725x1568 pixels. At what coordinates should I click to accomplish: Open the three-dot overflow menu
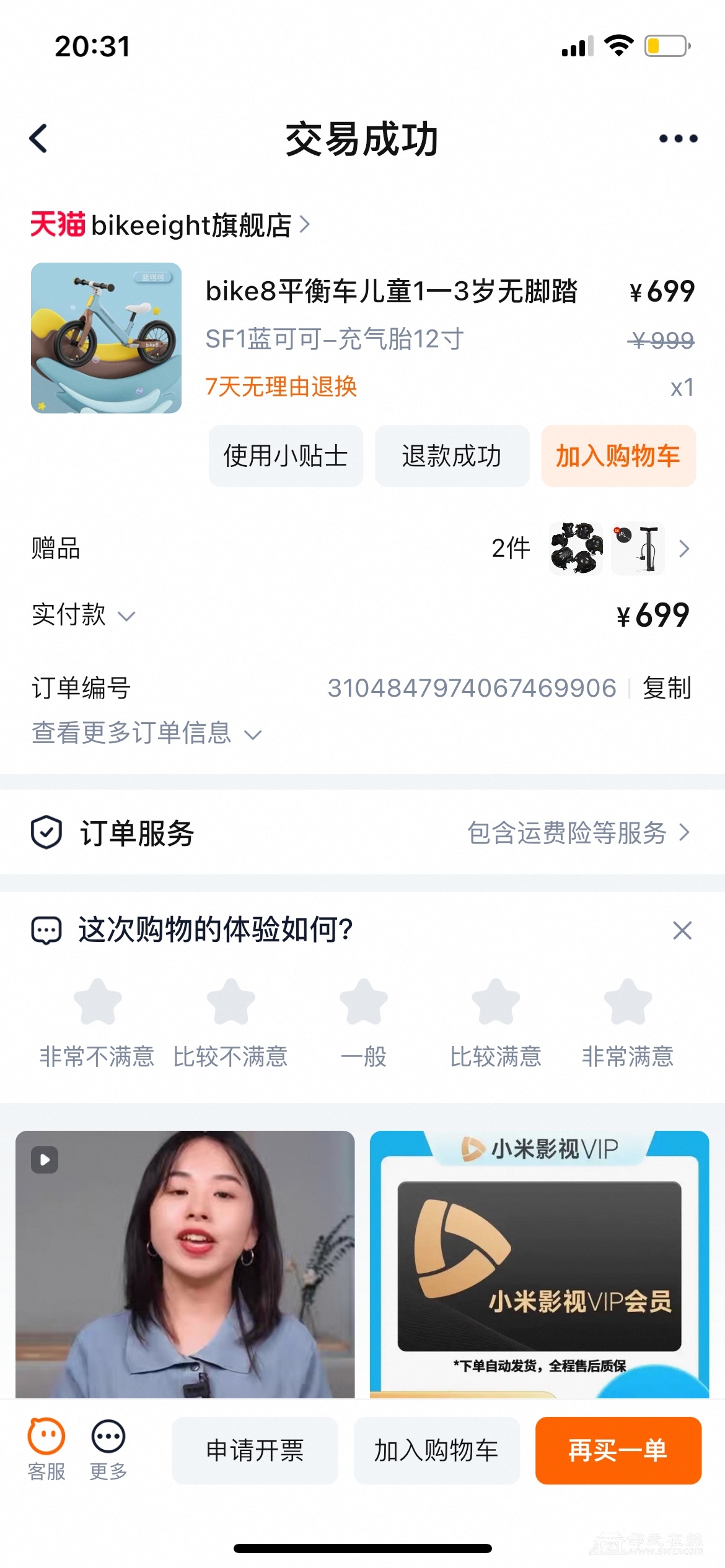pyautogui.click(x=678, y=139)
